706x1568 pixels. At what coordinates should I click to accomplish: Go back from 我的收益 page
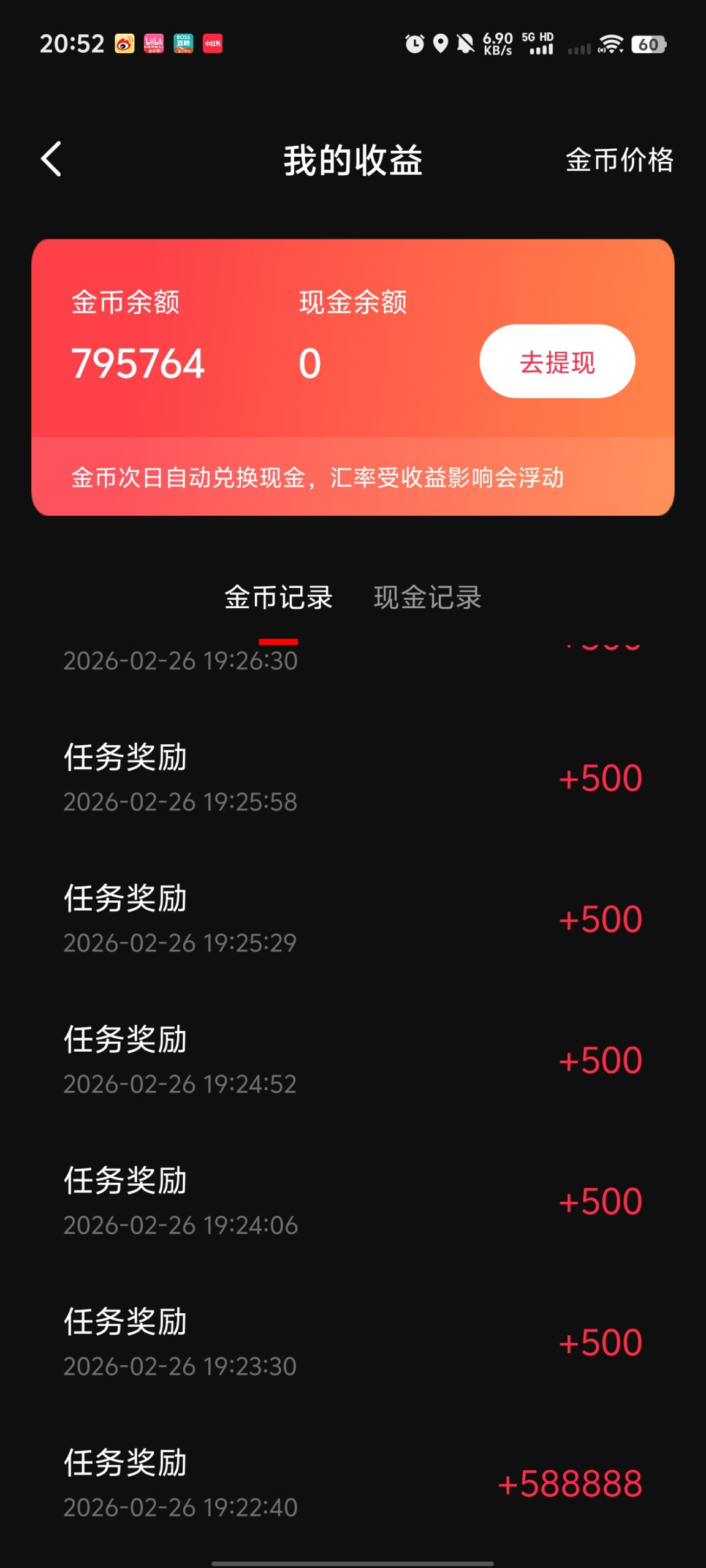pos(51,159)
